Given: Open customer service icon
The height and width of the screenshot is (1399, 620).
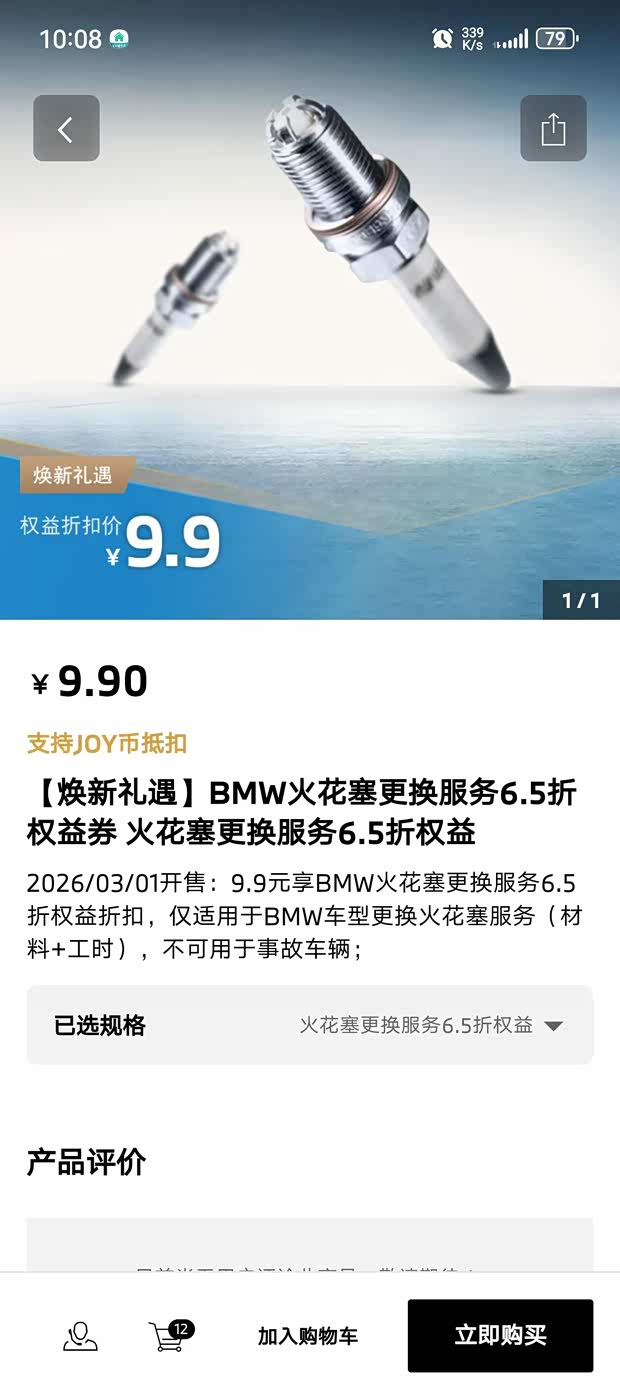Looking at the screenshot, I should click(x=80, y=1336).
